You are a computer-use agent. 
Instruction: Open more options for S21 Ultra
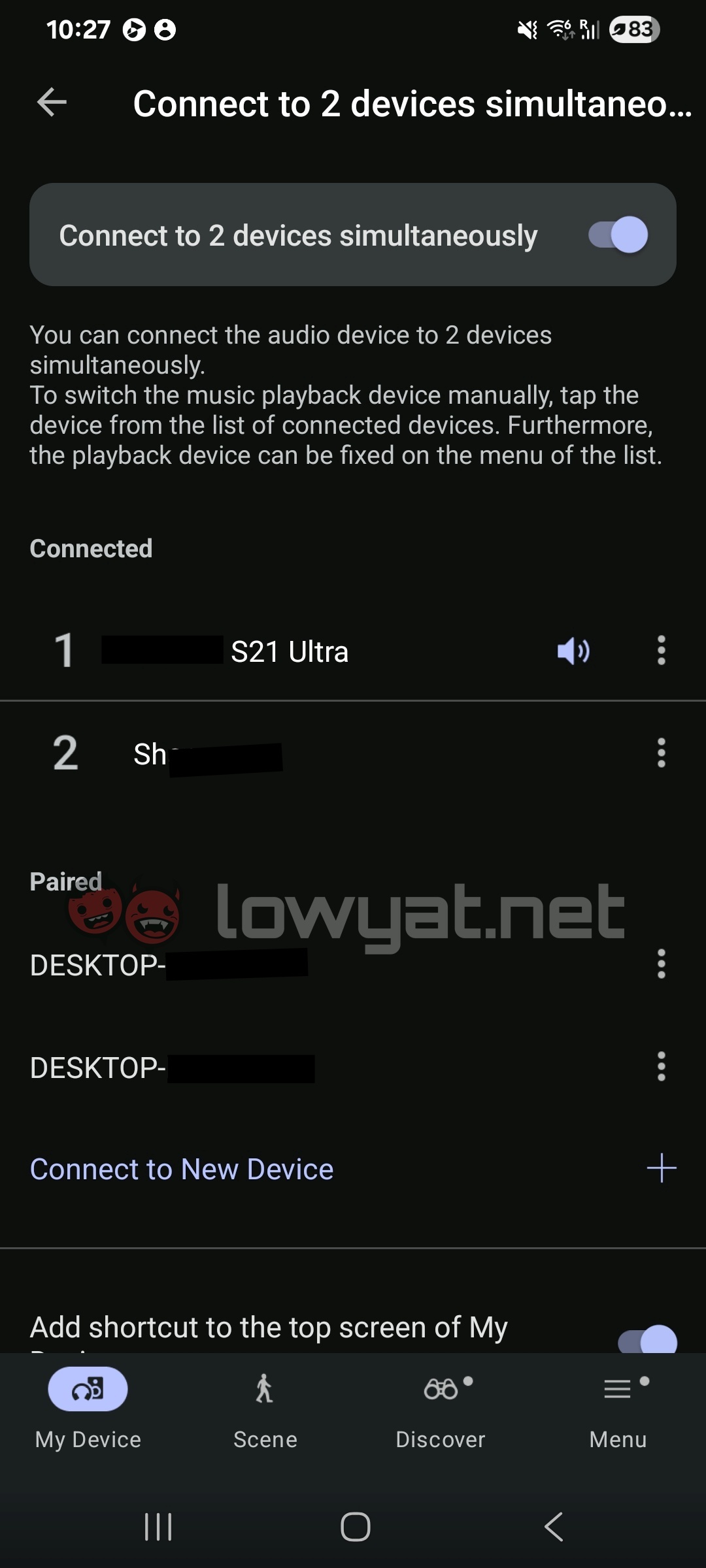tap(661, 651)
